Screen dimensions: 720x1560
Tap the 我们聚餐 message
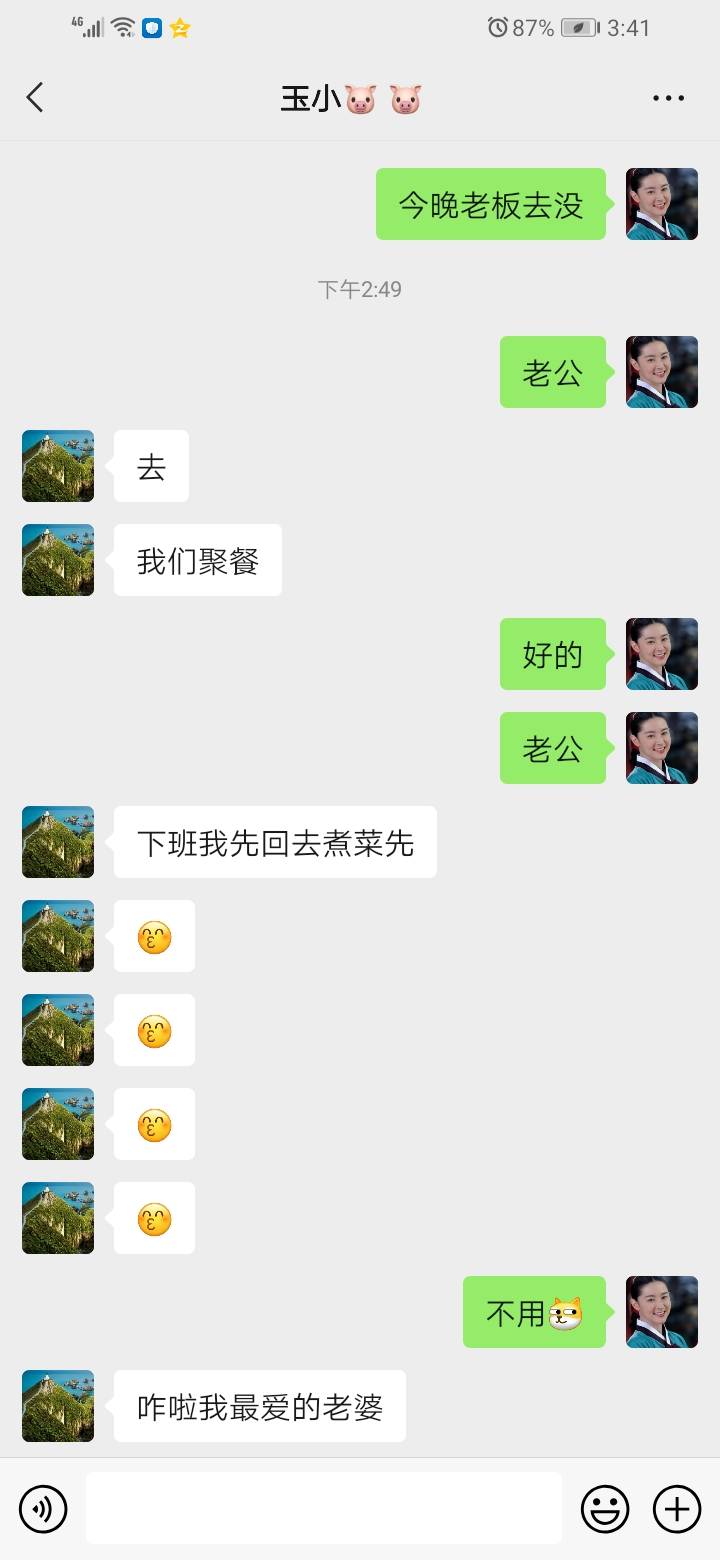coord(197,560)
